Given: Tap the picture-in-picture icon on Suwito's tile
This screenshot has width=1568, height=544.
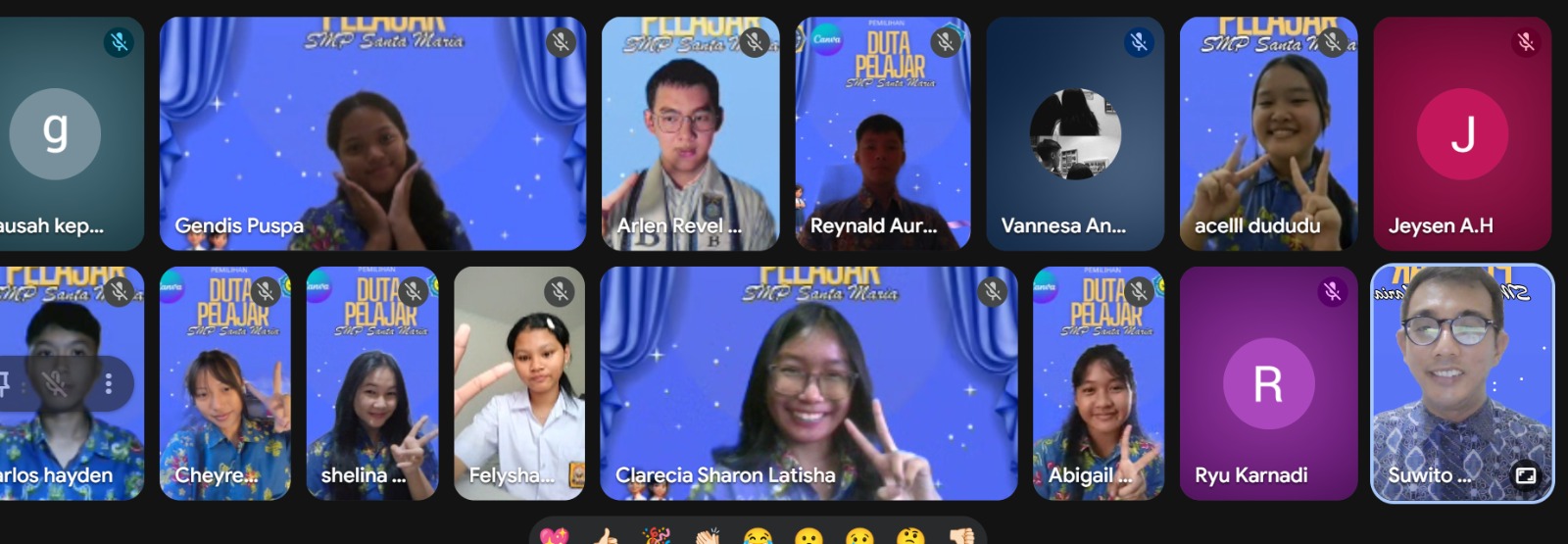Looking at the screenshot, I should click(1525, 475).
